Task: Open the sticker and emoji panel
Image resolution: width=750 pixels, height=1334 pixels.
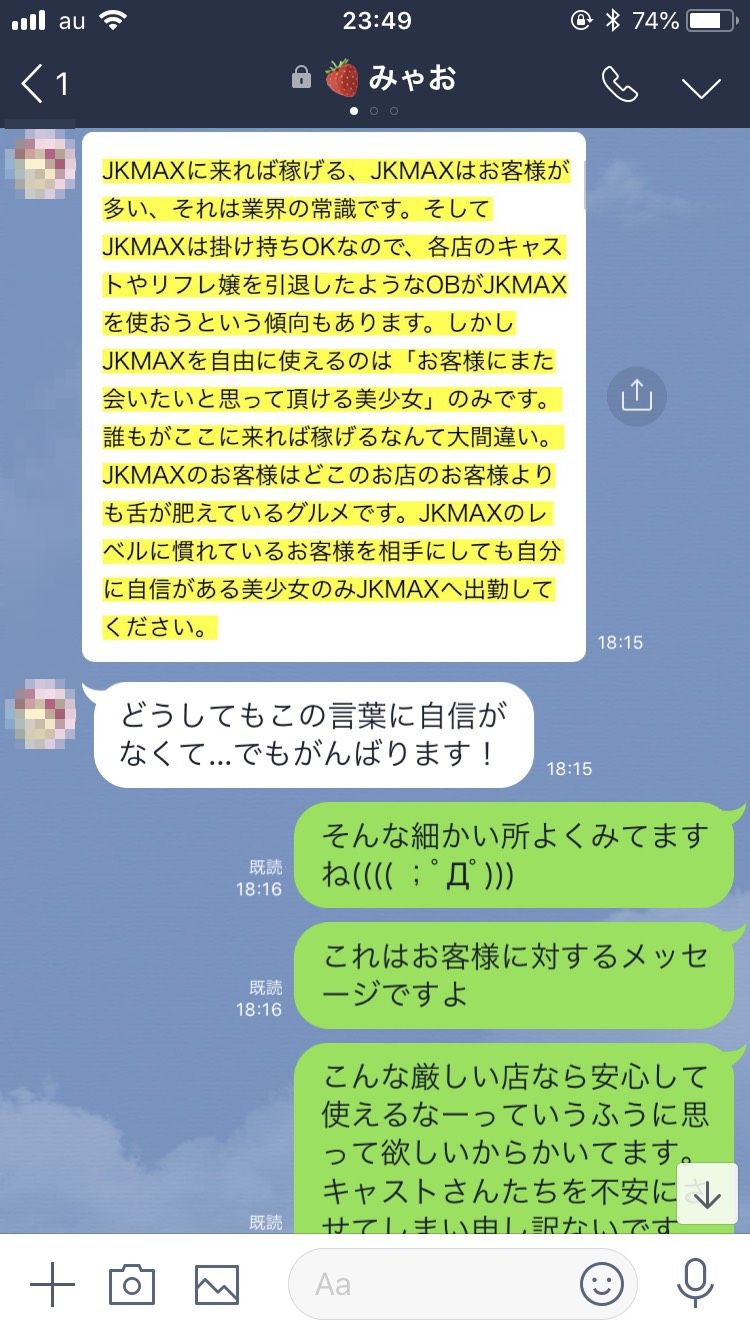Action: (x=601, y=1284)
